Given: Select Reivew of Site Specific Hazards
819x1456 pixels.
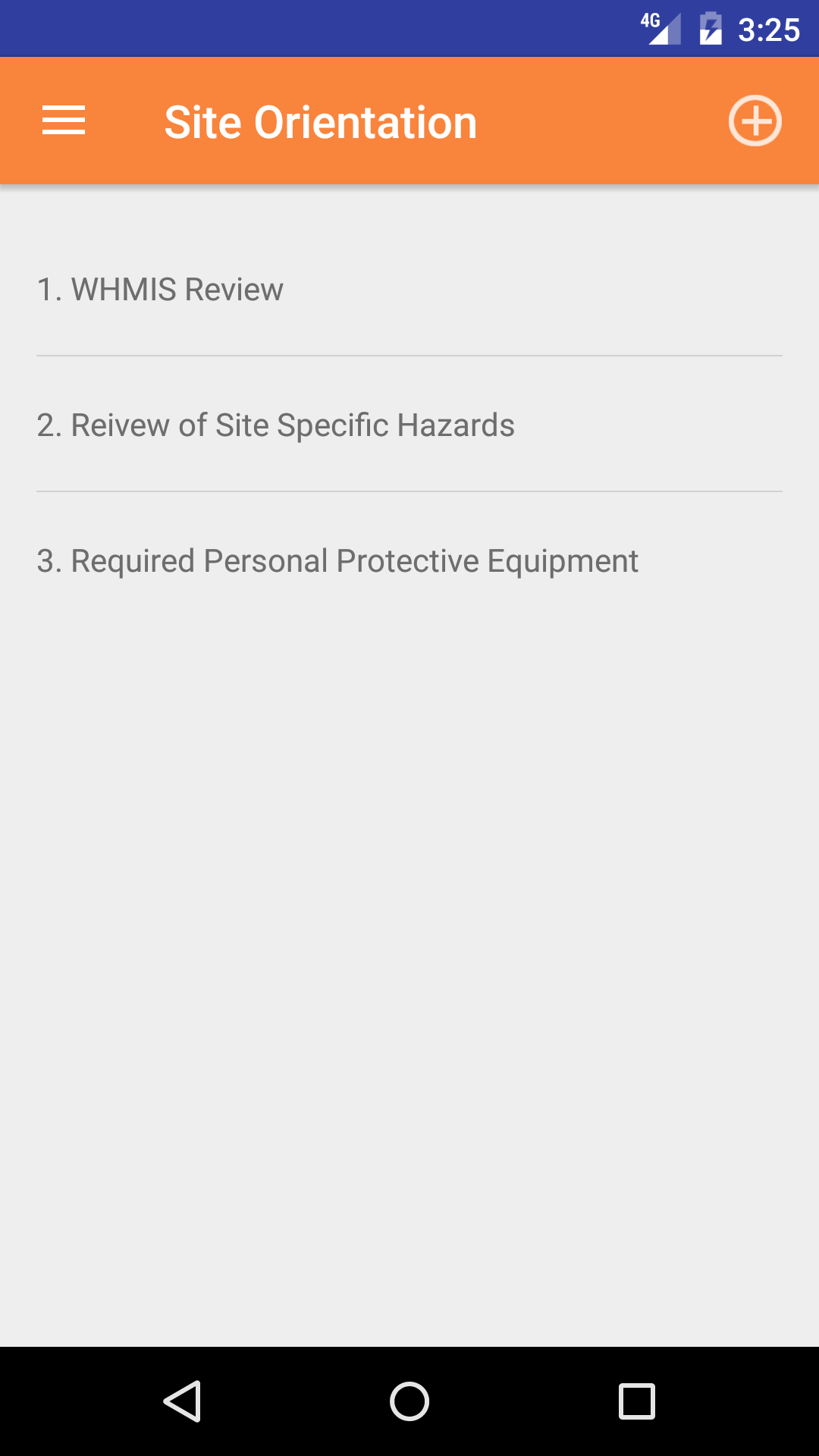Looking at the screenshot, I should pyautogui.click(x=409, y=425).
